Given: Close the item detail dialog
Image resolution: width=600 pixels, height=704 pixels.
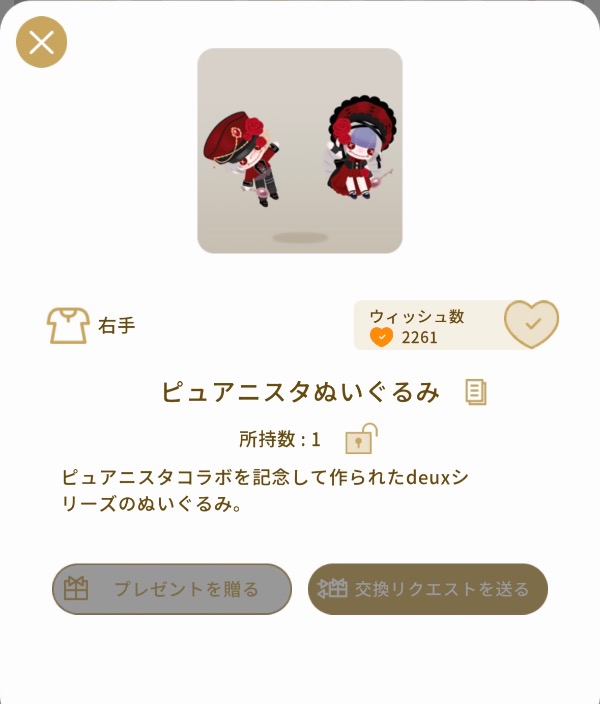Looking at the screenshot, I should (x=41, y=42).
